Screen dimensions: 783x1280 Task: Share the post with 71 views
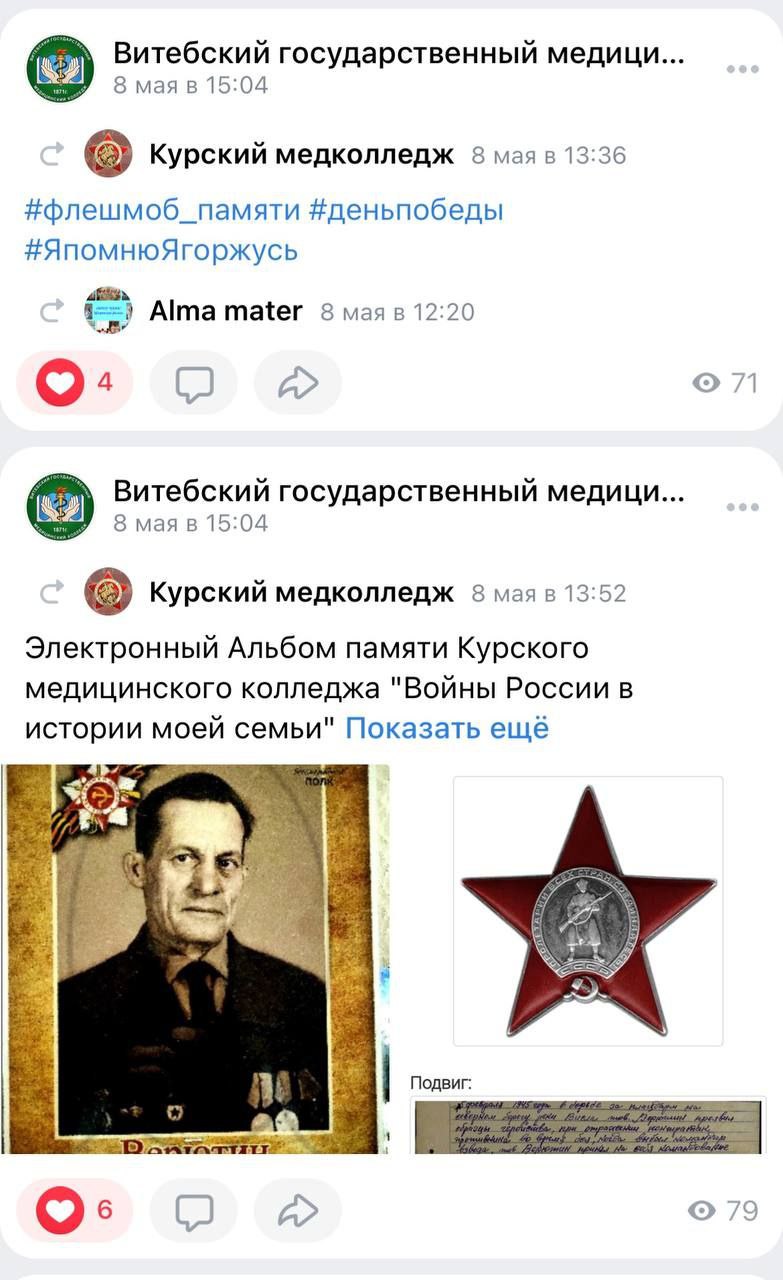[x=298, y=382]
